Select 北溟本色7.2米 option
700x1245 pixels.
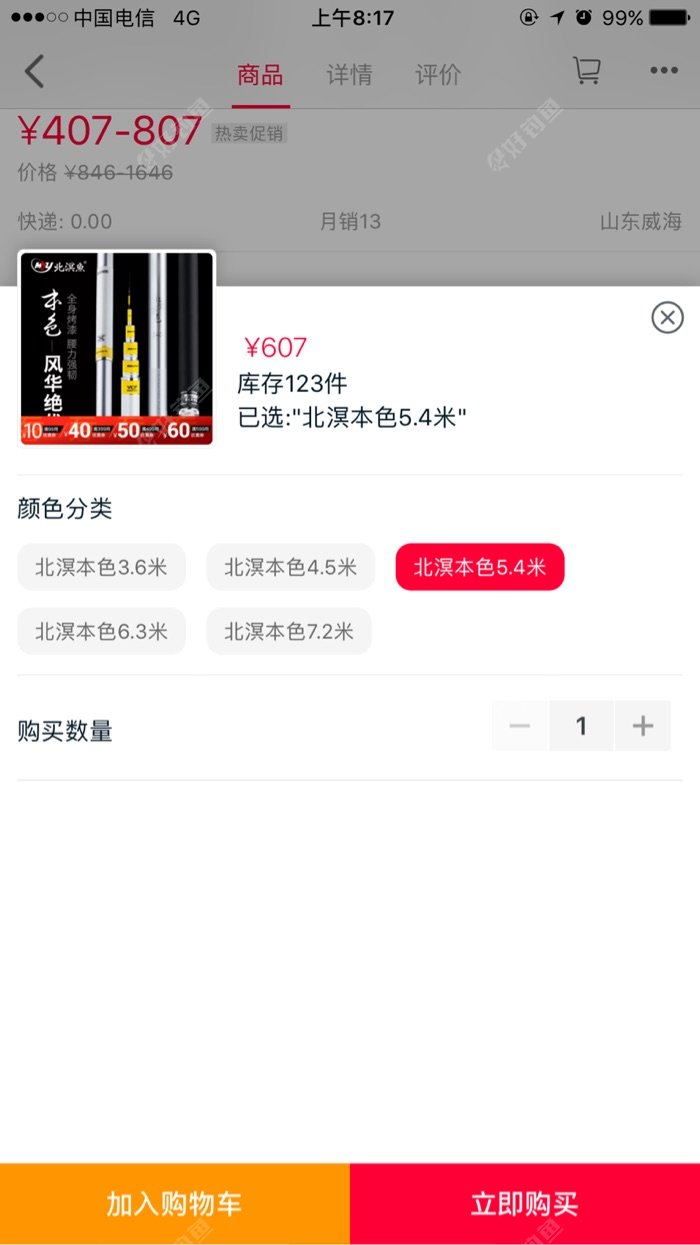pos(289,632)
